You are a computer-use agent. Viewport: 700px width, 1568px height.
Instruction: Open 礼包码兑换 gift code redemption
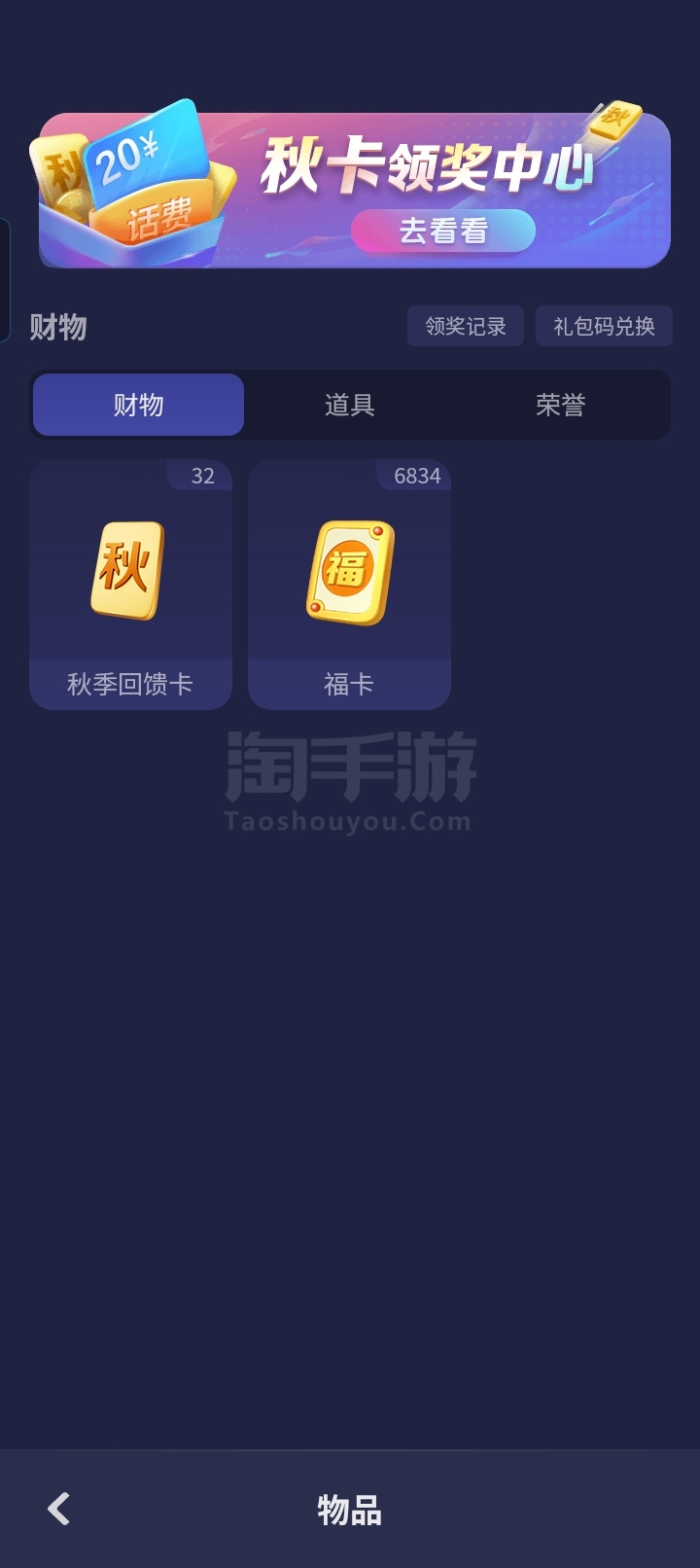click(604, 326)
